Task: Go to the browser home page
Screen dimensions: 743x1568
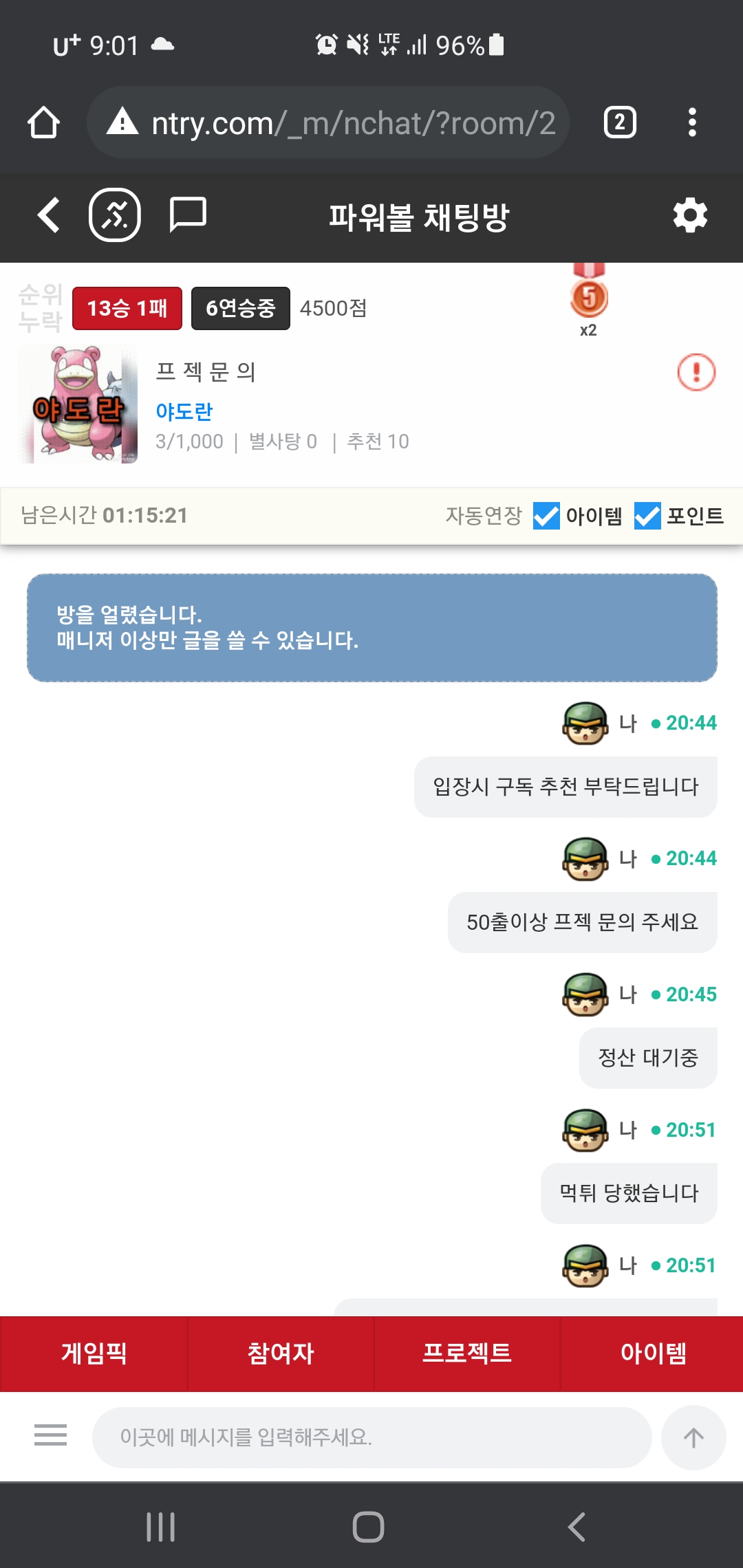Action: tap(44, 123)
